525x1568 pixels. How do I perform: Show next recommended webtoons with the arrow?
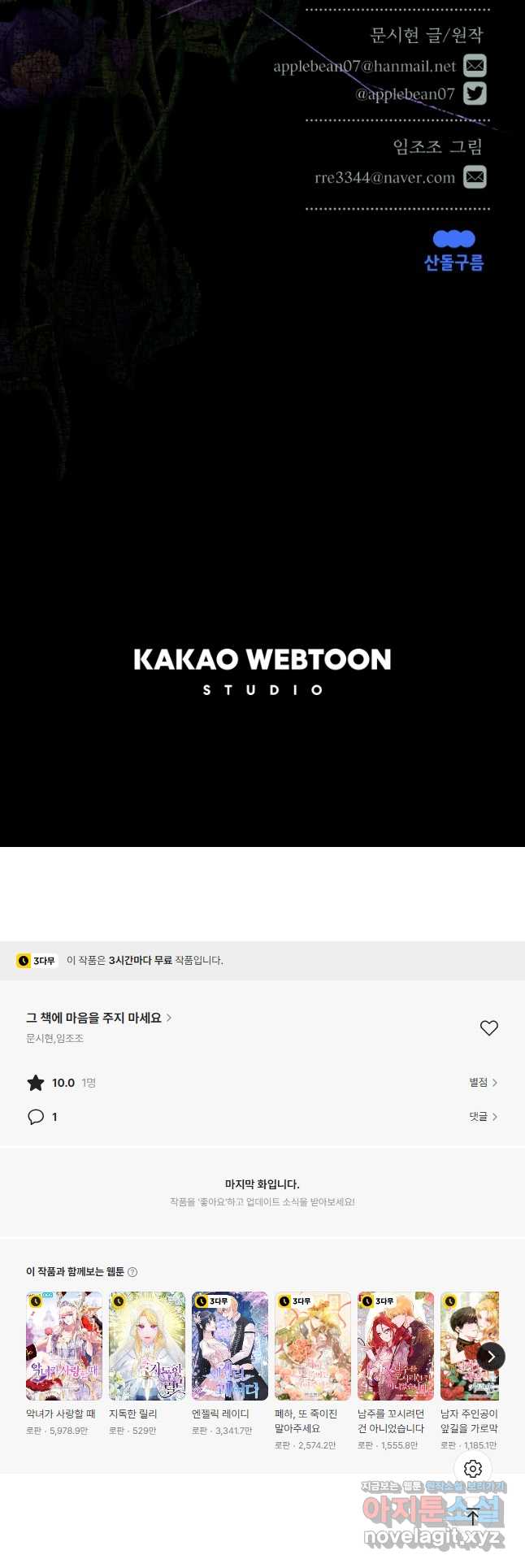click(x=491, y=1356)
